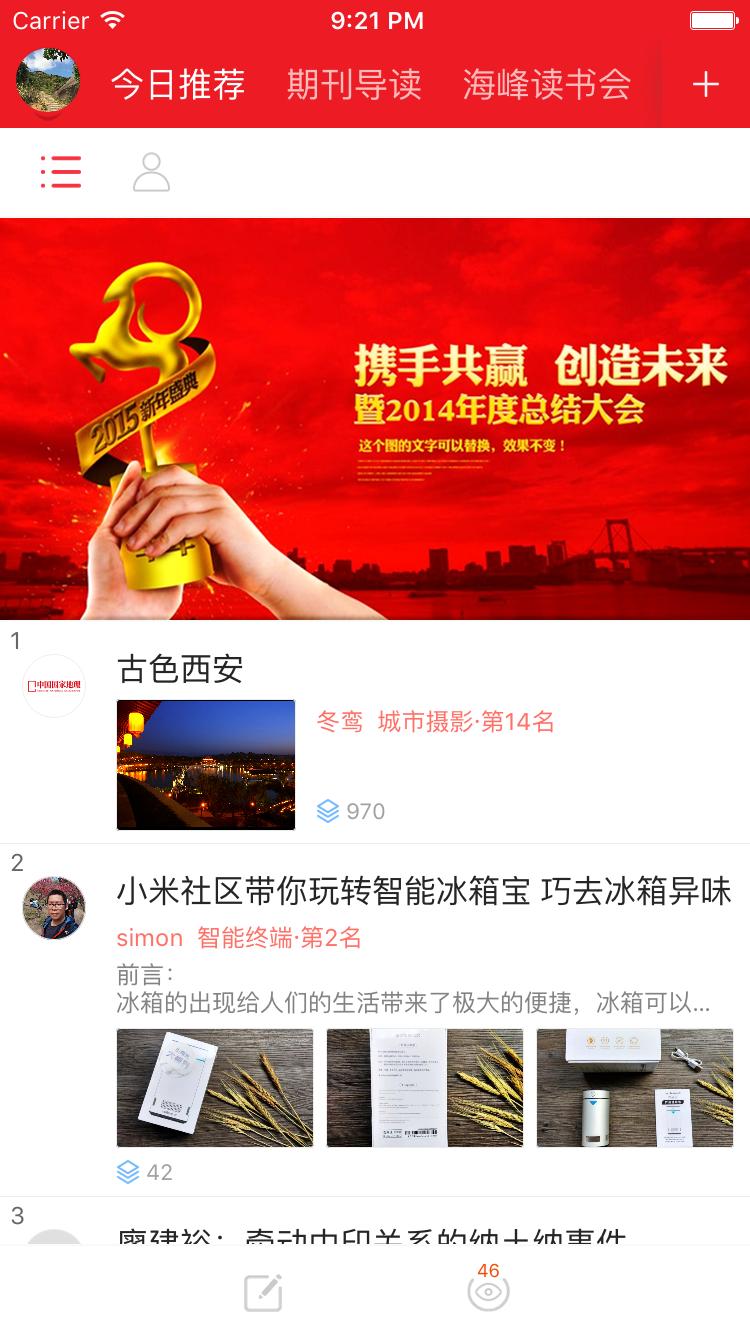Open the Carrier Wi-Fi status icon
The image size is (750, 1334).
point(112,20)
